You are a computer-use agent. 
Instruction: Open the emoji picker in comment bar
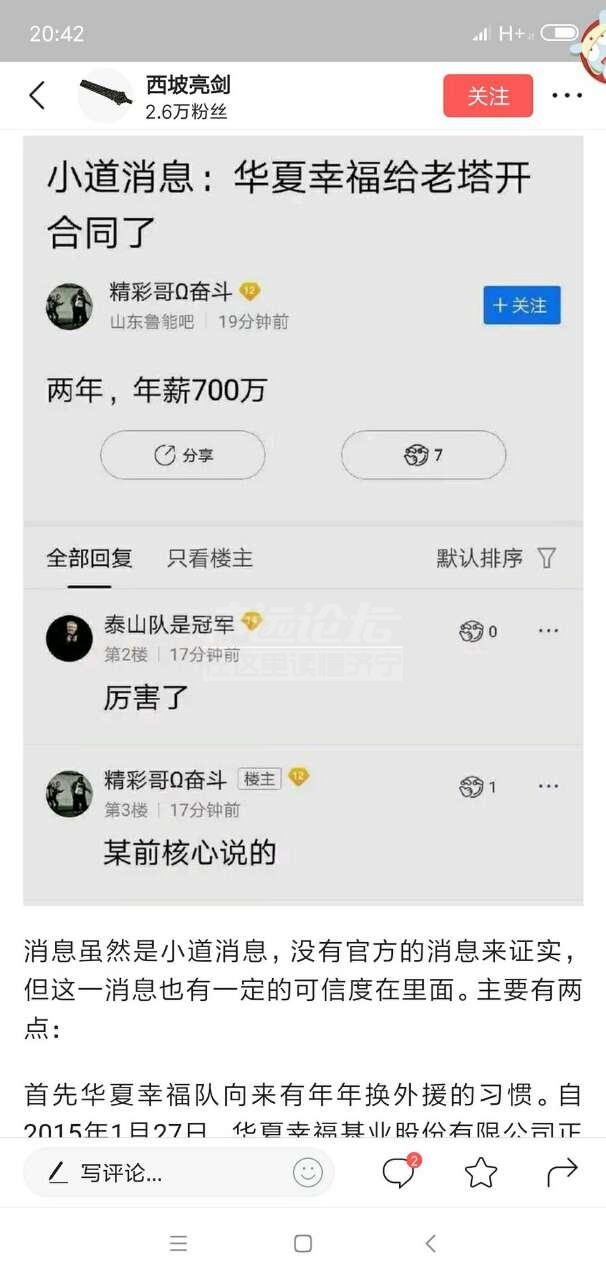pyautogui.click(x=308, y=1172)
